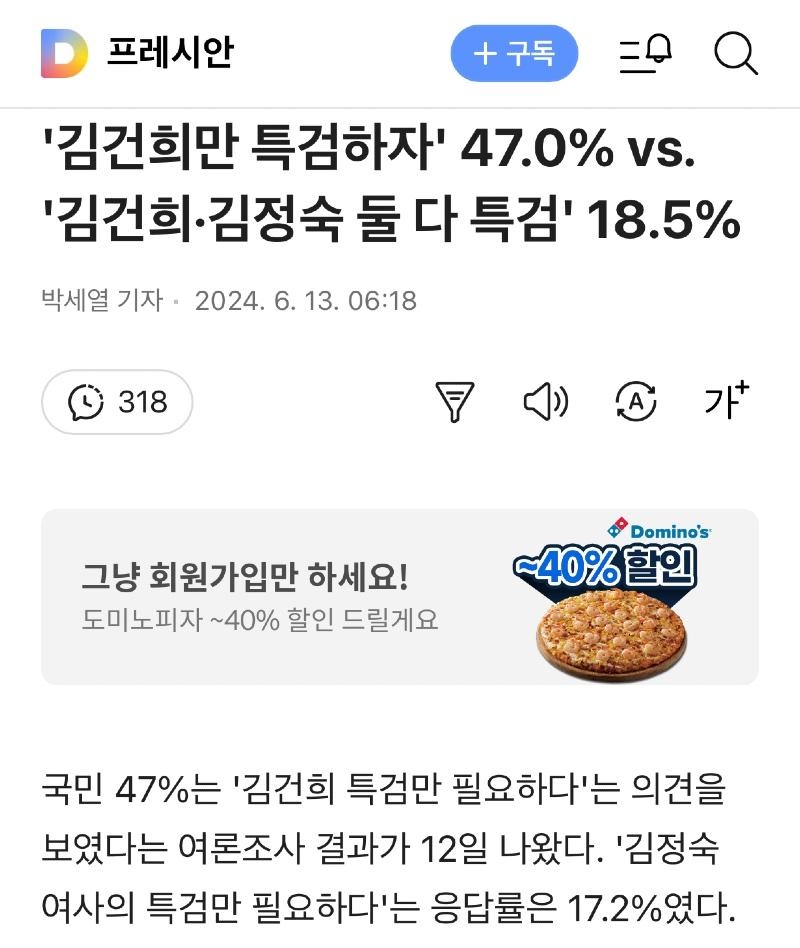Open the translate article icon

pyautogui.click(x=635, y=402)
